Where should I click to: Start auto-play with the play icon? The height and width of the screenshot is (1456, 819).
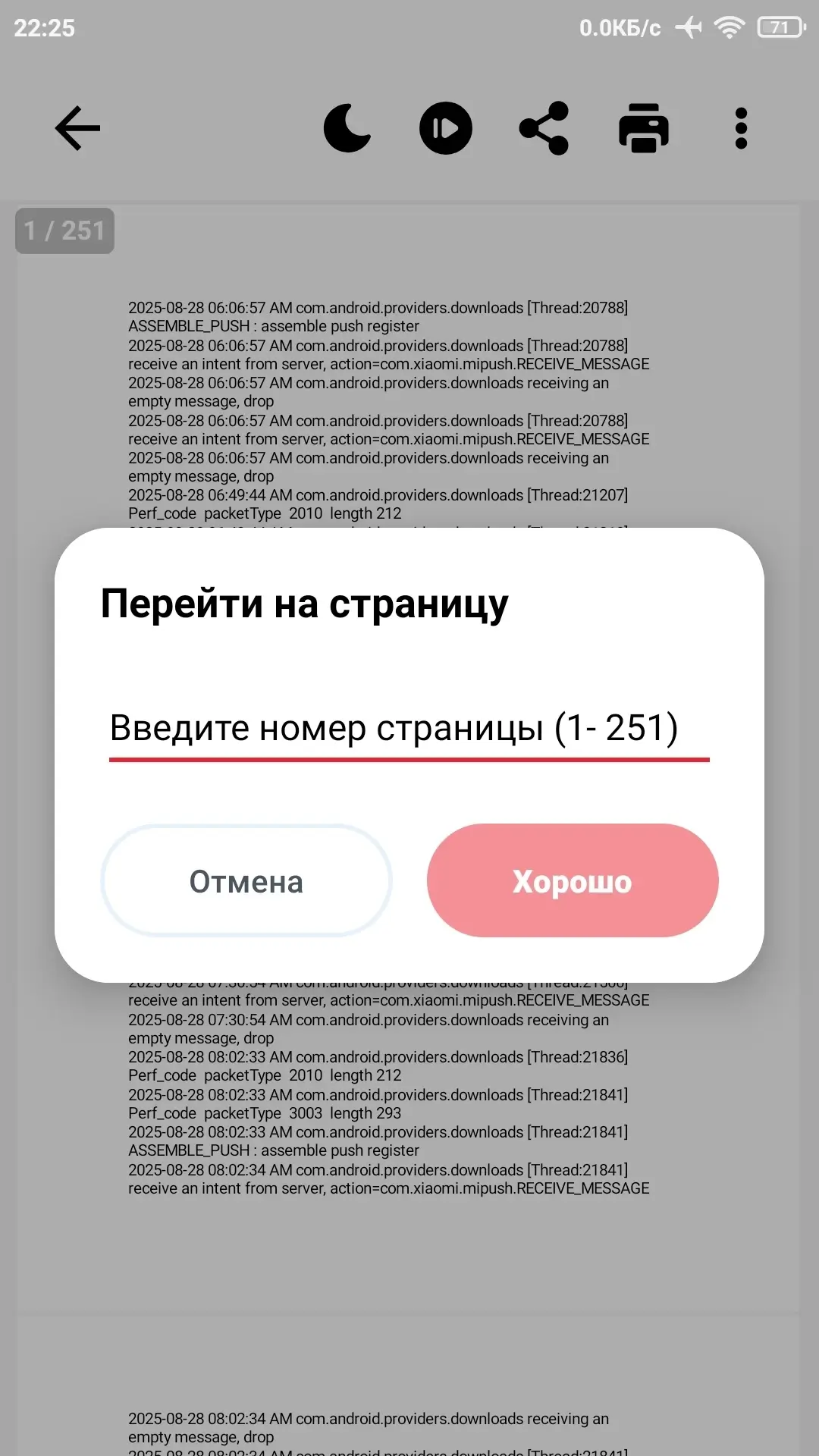pos(446,128)
